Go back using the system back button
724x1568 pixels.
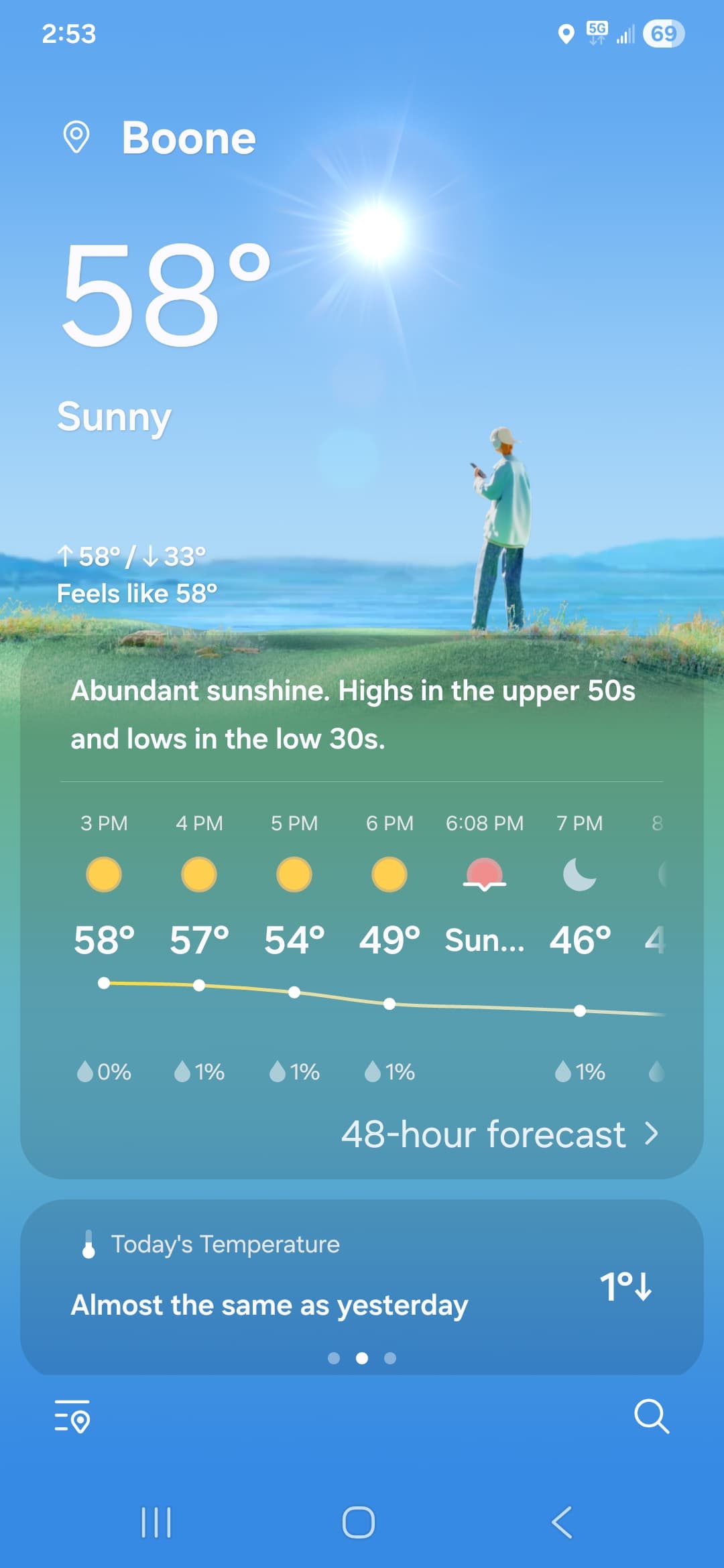[x=562, y=1522]
